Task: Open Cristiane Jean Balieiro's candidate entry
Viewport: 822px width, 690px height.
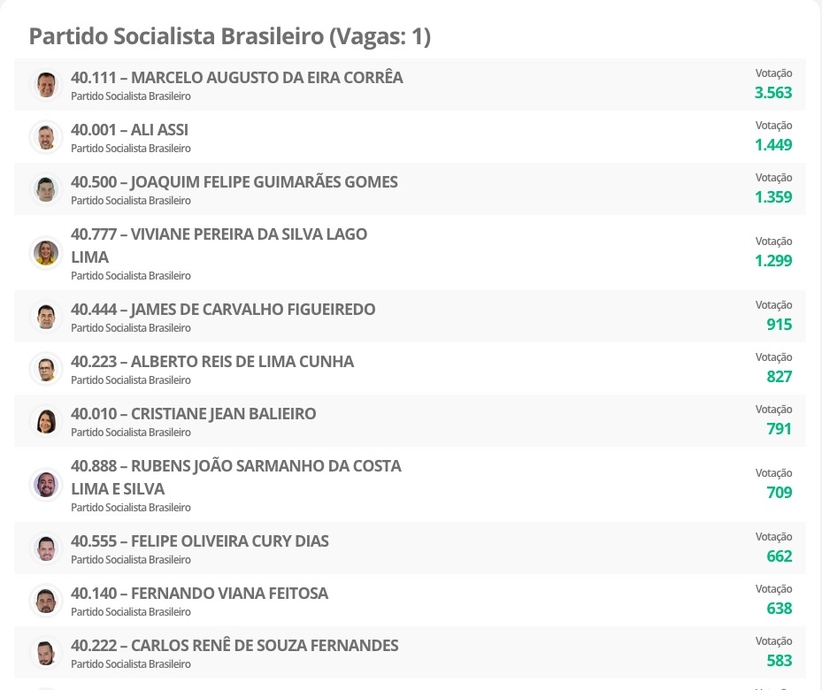Action: (x=193, y=414)
